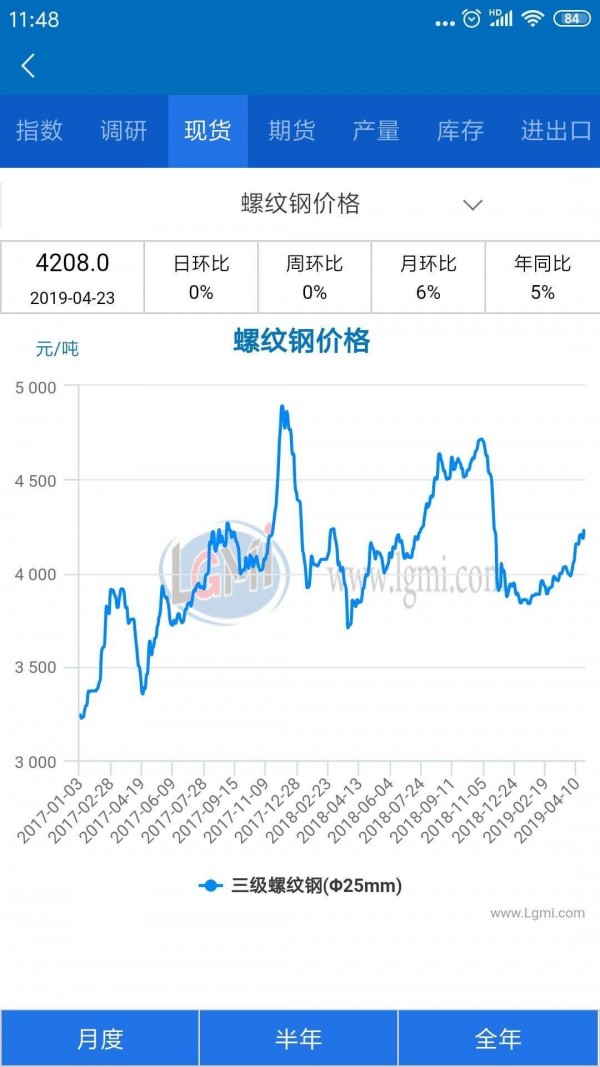The height and width of the screenshot is (1067, 600).
Task: Switch to the 期货 tab
Action: [x=292, y=131]
